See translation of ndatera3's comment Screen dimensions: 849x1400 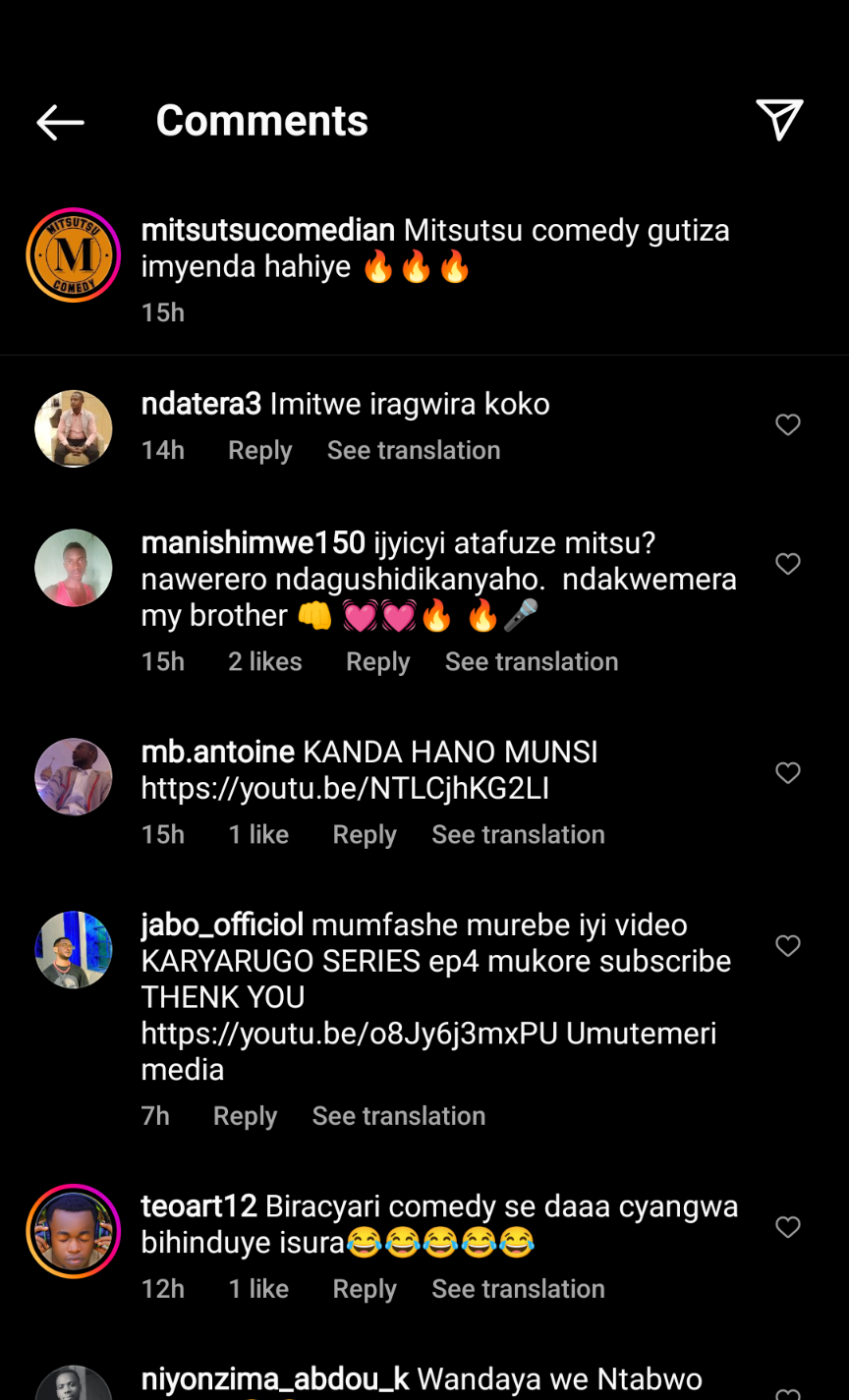pos(414,450)
